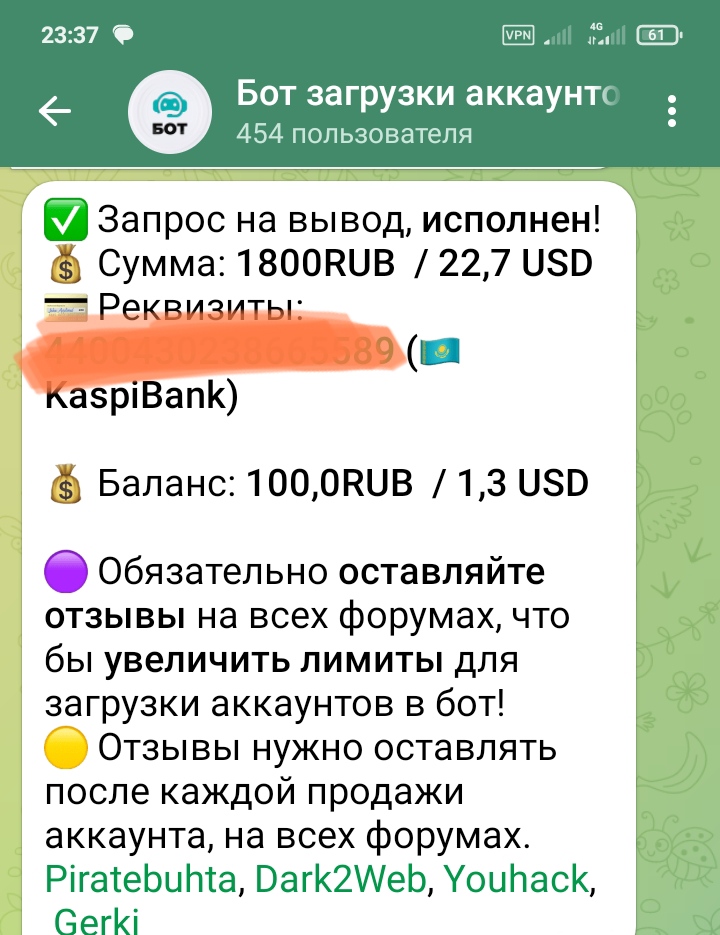Open the Piratebuhta forum link
This screenshot has width=720, height=935.
pos(141,879)
